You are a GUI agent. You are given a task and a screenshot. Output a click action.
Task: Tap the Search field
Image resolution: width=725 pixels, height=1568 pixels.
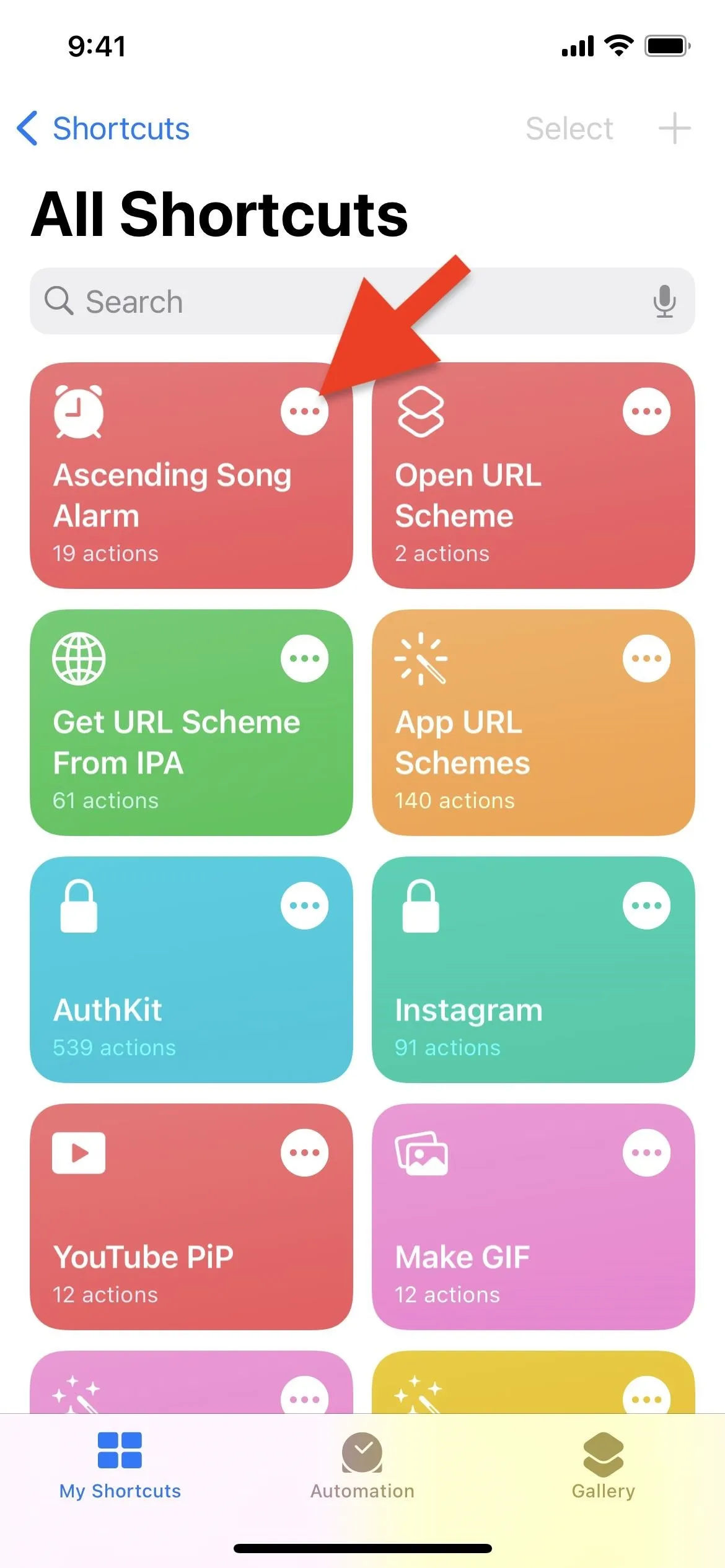[362, 301]
